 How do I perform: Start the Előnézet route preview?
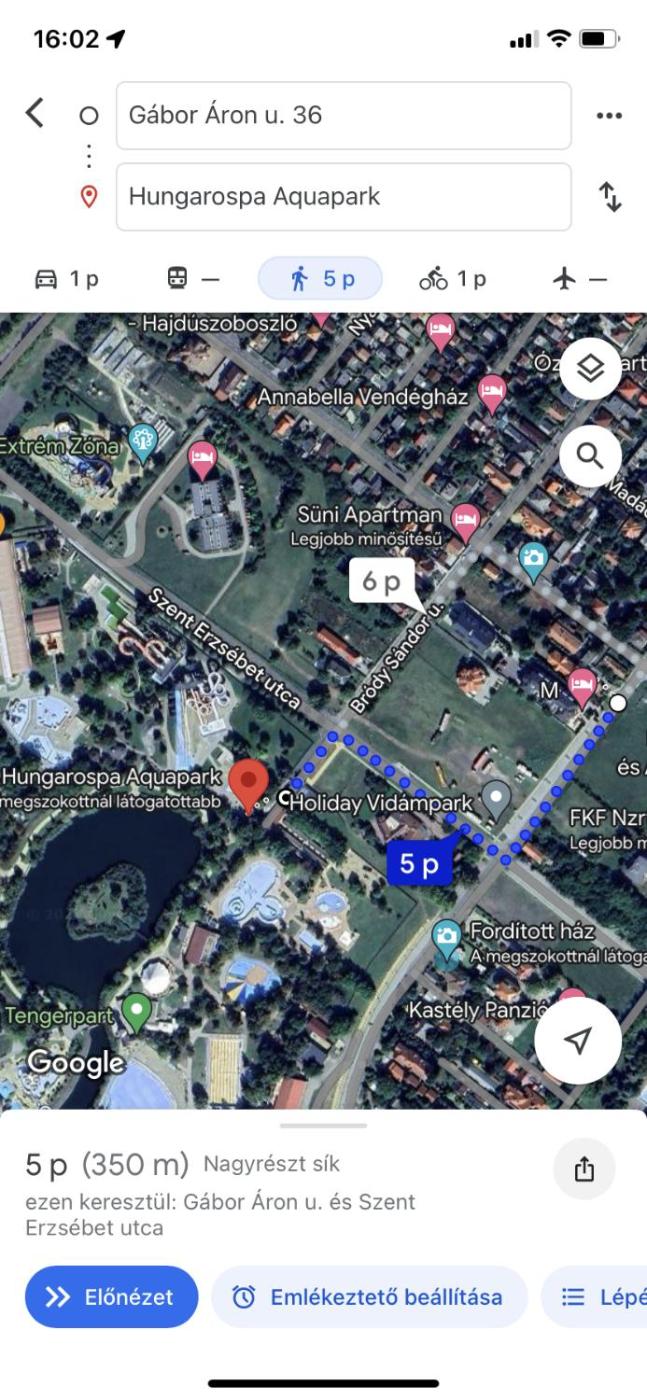(x=111, y=1297)
